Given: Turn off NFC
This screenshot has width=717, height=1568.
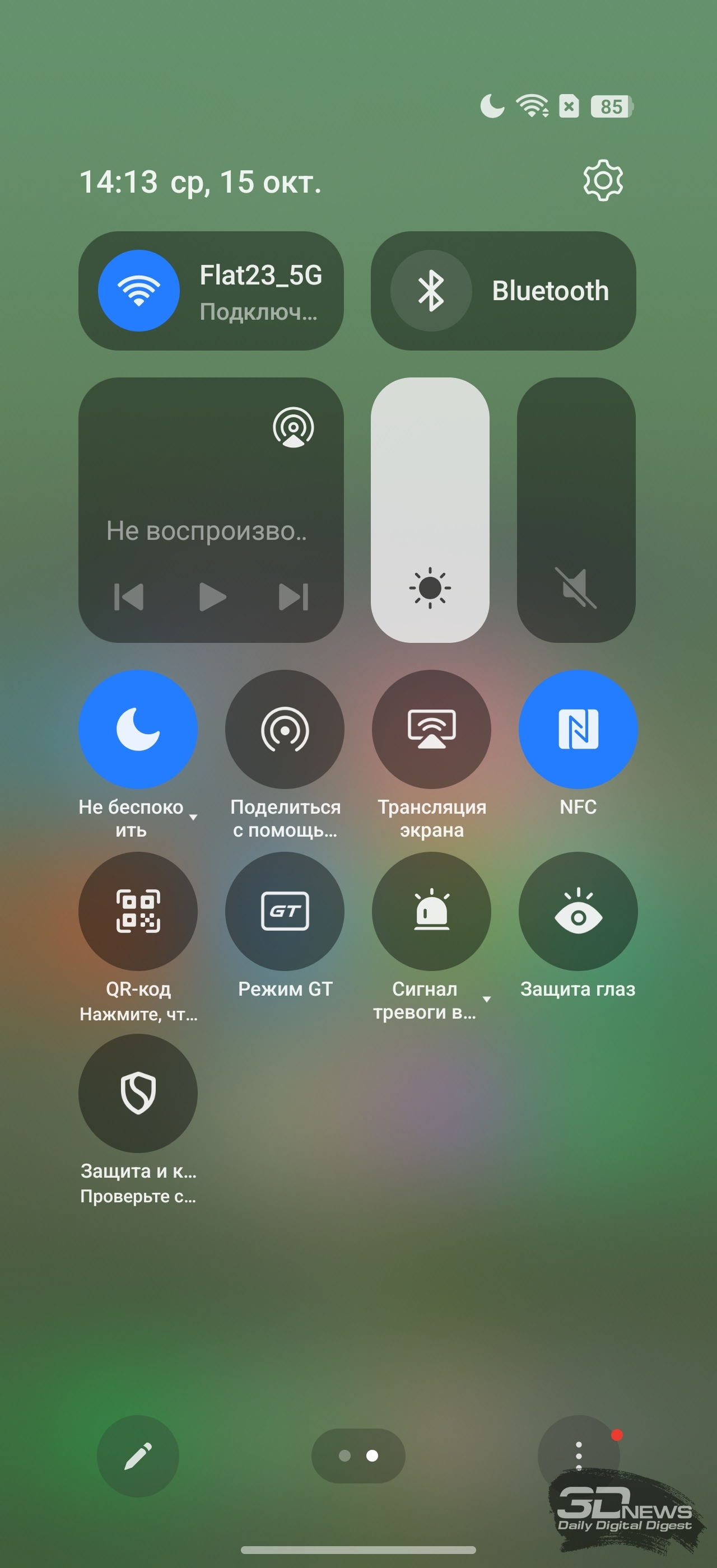Looking at the screenshot, I should (578, 729).
